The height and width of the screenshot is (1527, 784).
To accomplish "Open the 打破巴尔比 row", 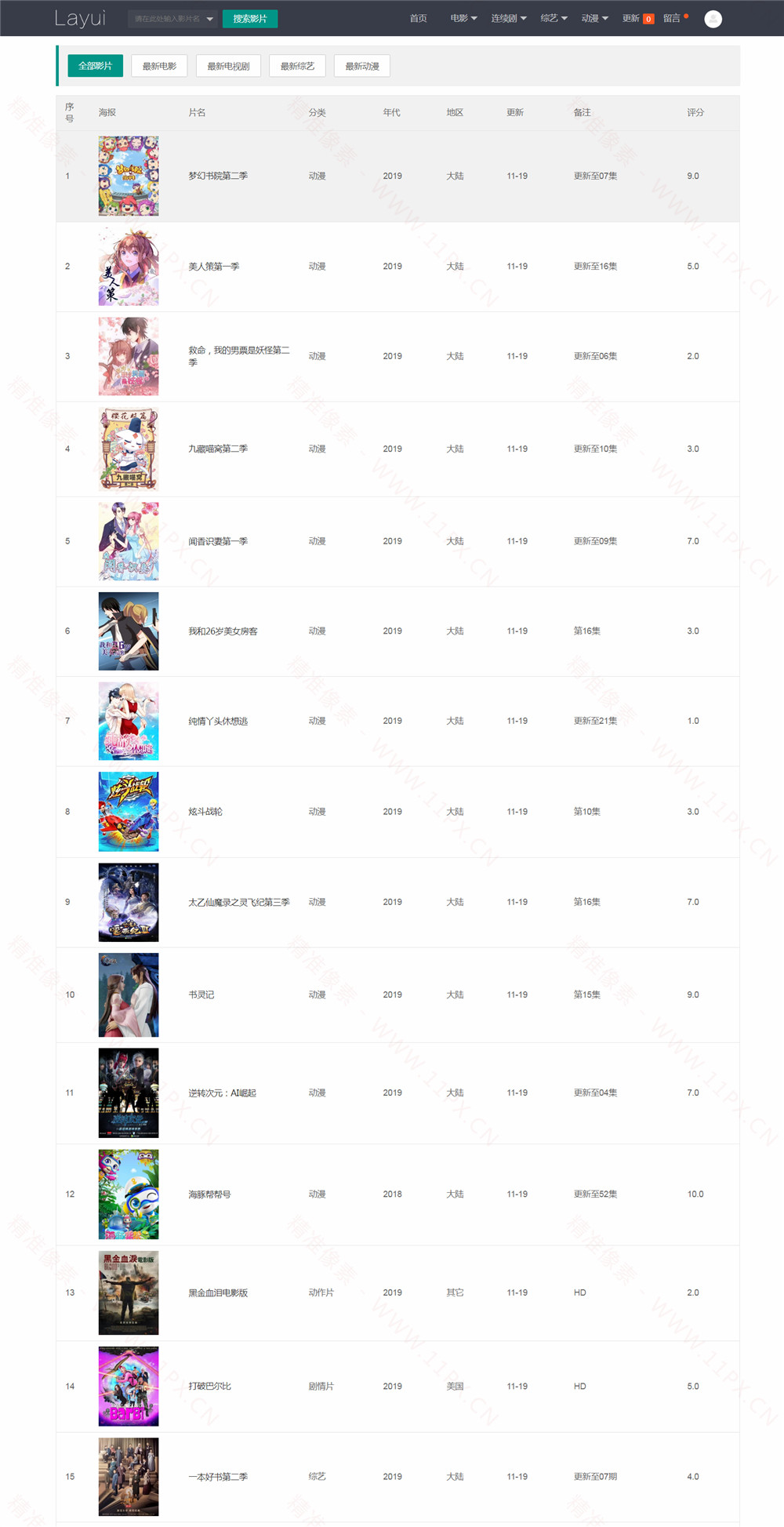I will tap(210, 1387).
